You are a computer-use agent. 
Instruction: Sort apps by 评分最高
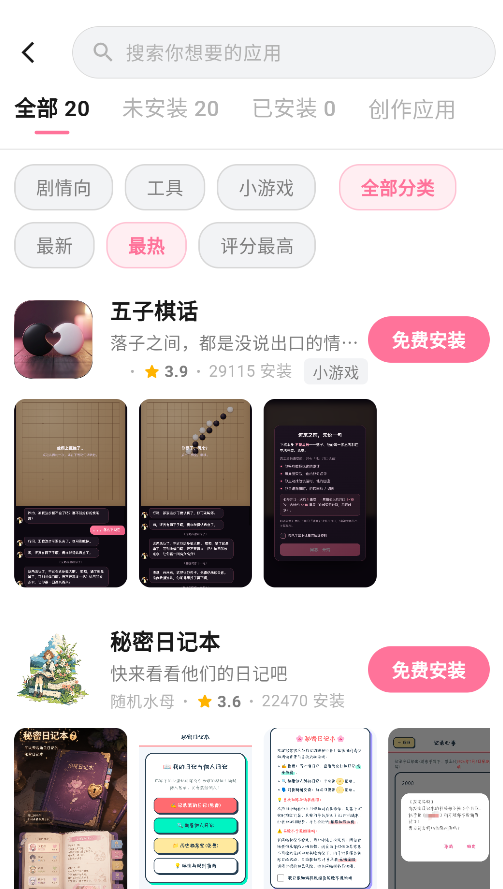[x=257, y=245]
